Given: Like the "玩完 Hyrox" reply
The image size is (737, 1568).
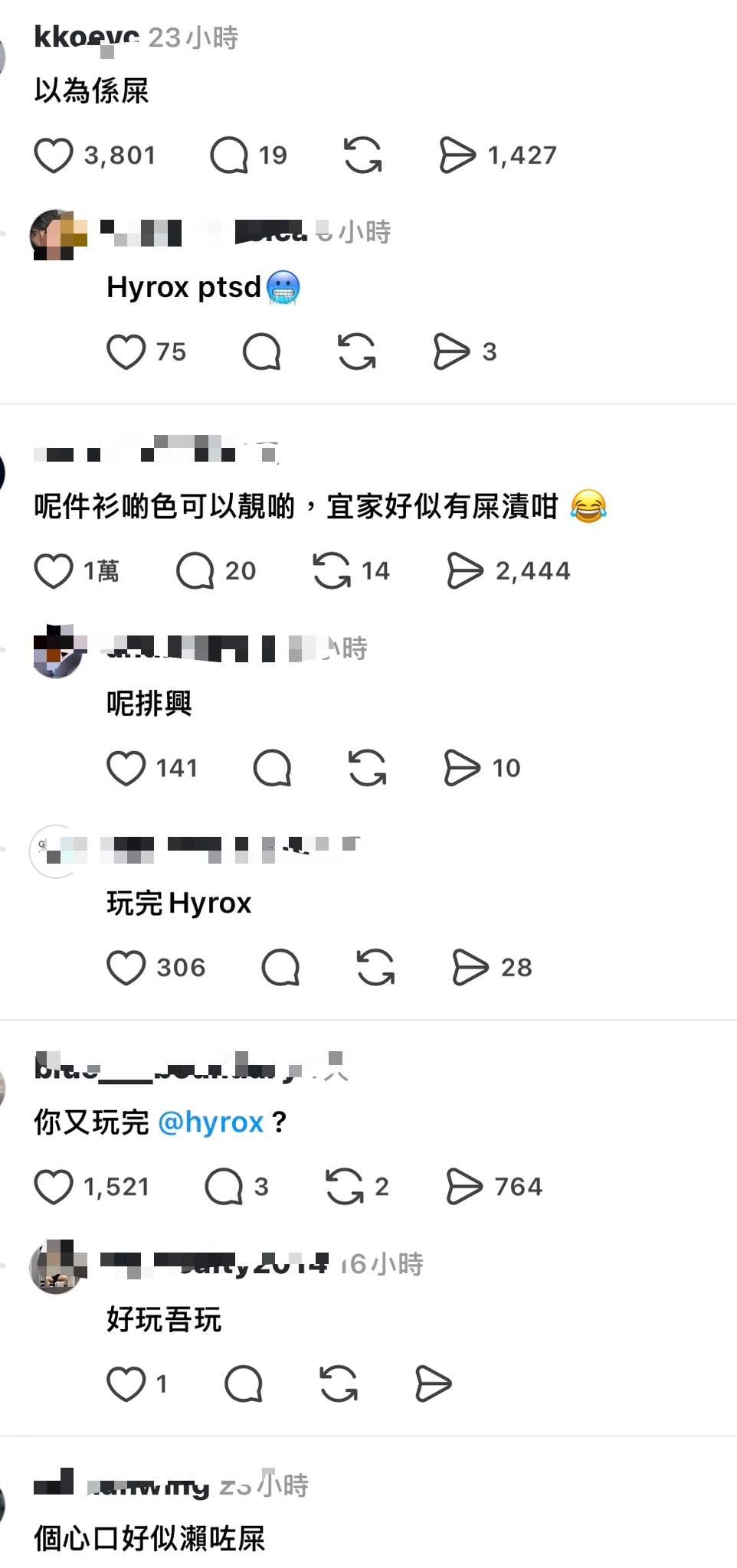Looking at the screenshot, I should pos(126,968).
